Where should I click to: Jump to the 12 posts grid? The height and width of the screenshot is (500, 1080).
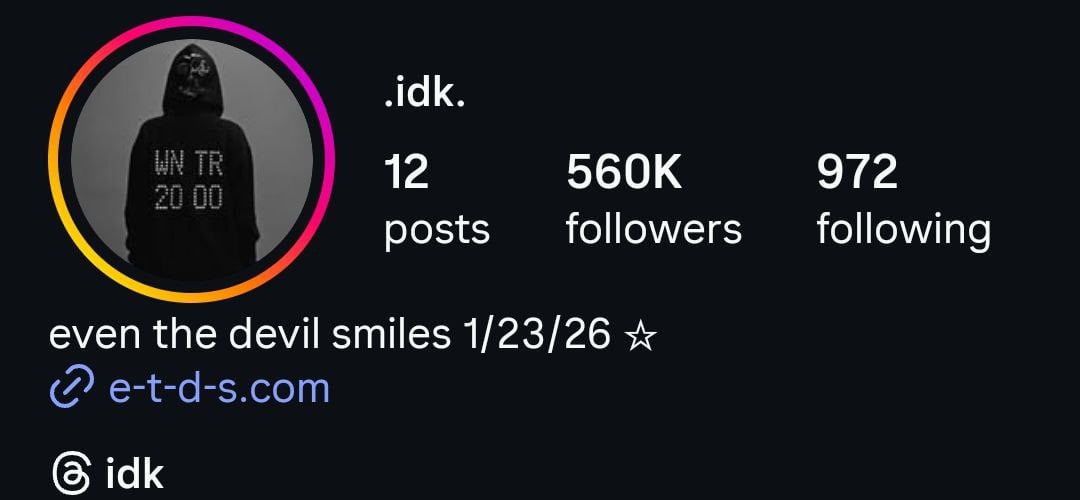437,200
